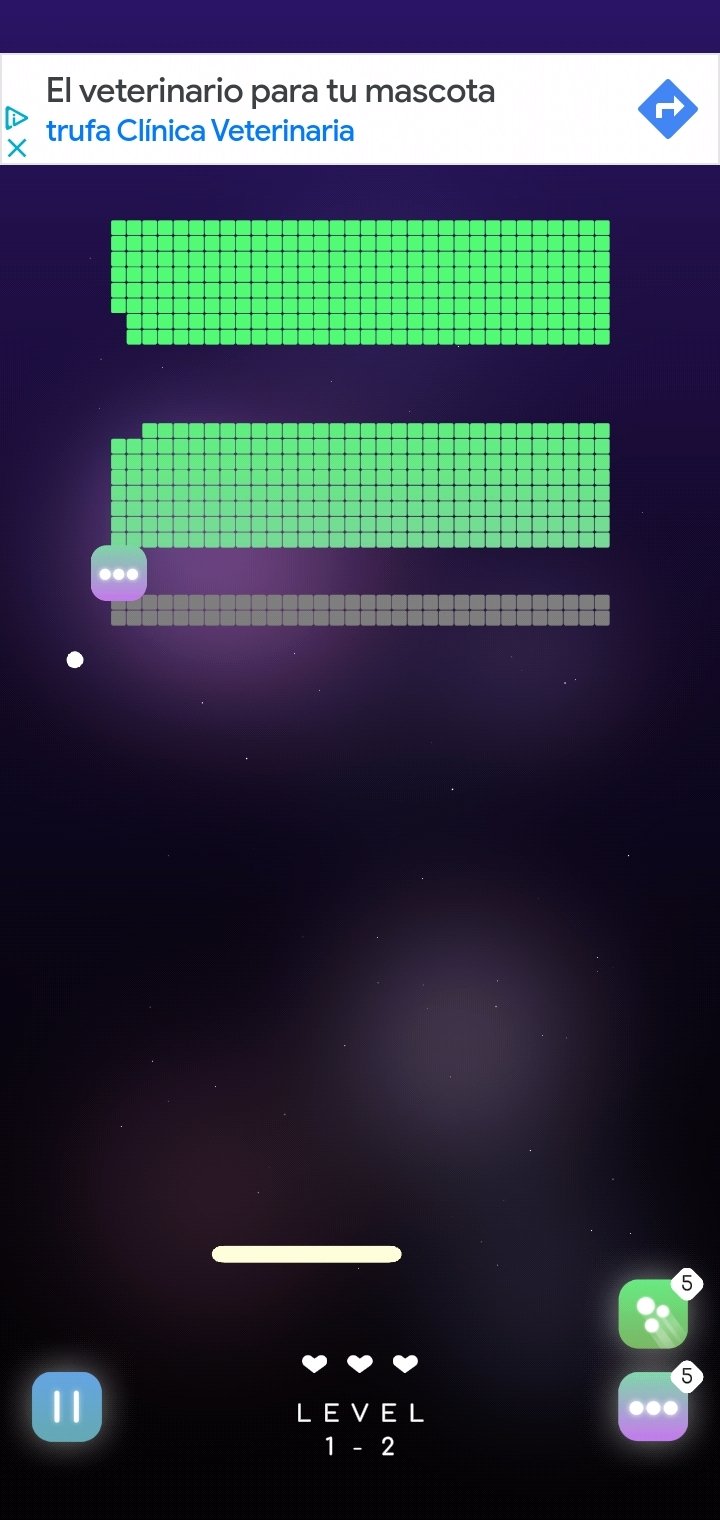Activate the green multi-ball power-up

653,1314
